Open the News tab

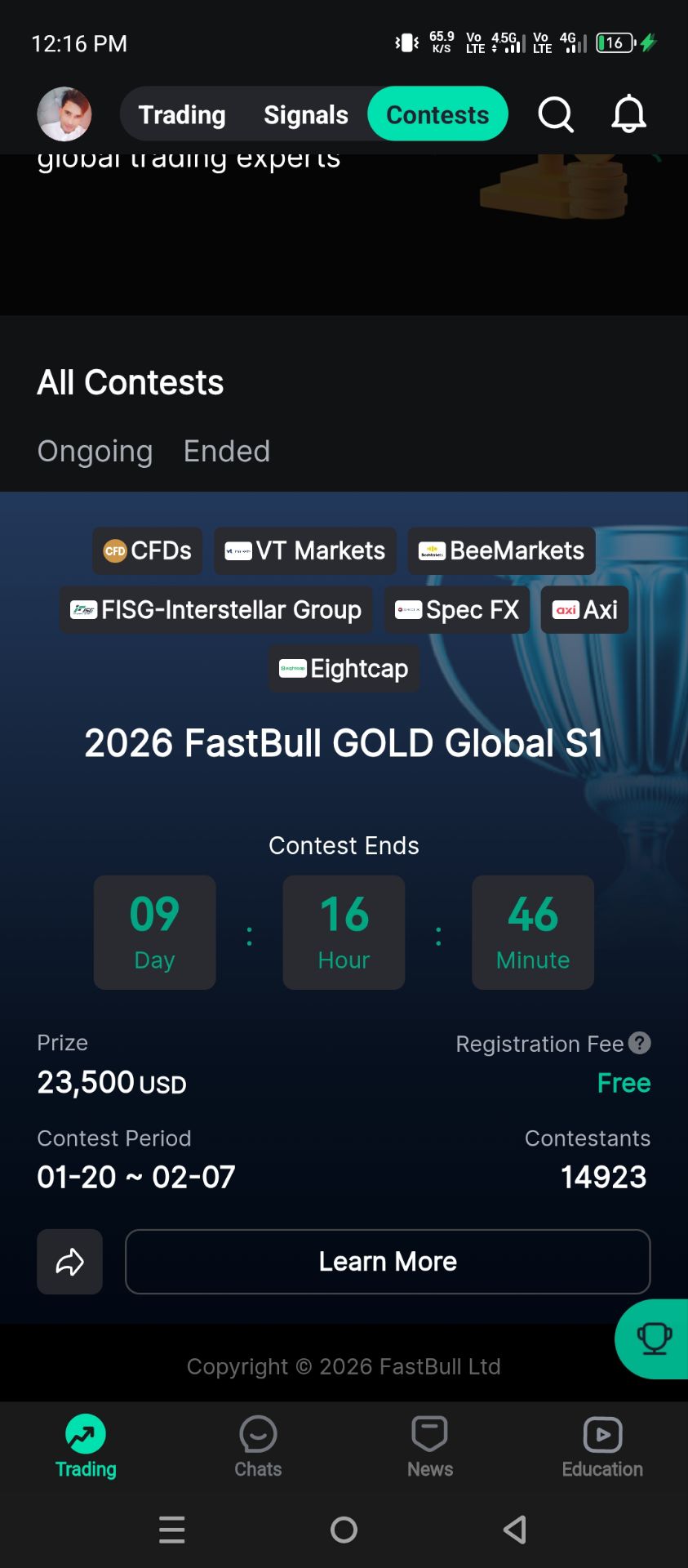[x=430, y=1447]
